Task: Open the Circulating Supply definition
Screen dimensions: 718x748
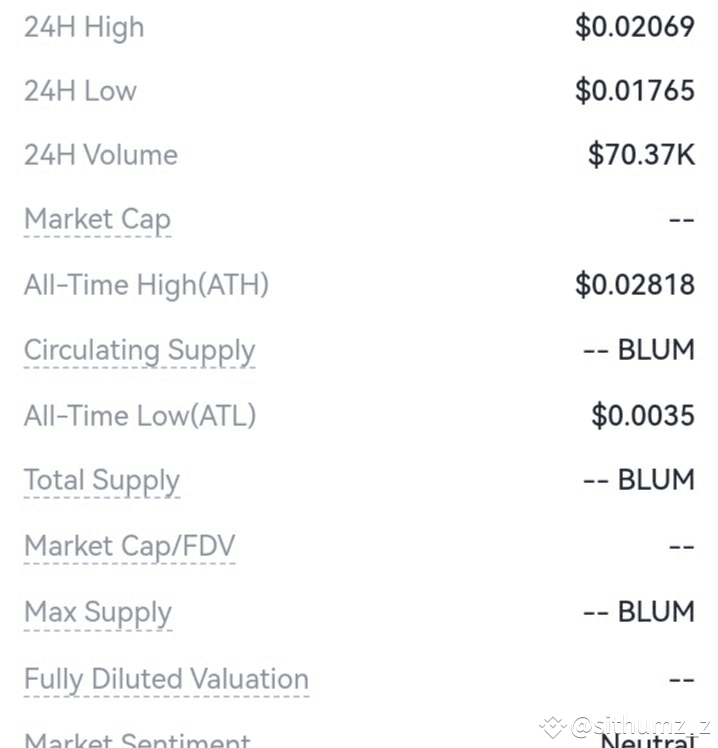Action: [x=139, y=351]
